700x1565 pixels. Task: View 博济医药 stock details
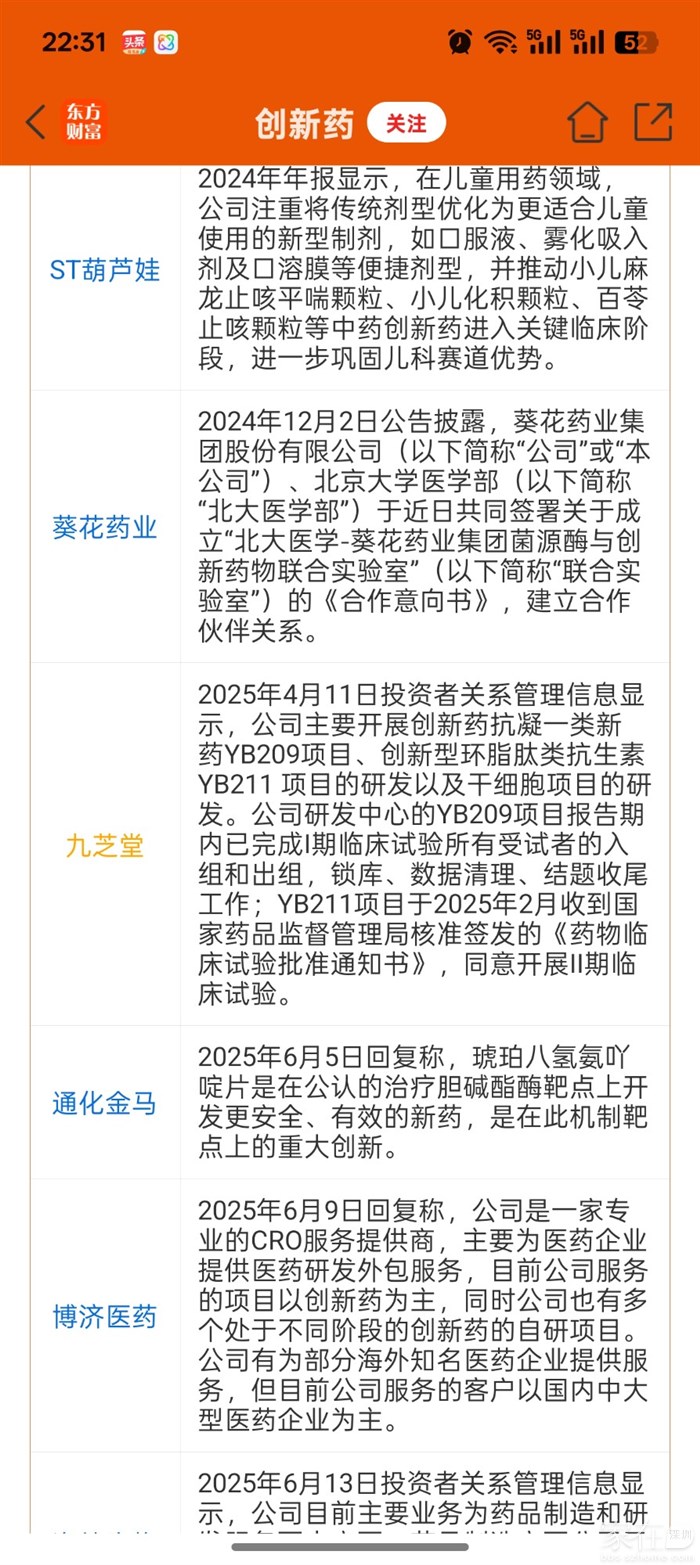pos(105,1316)
